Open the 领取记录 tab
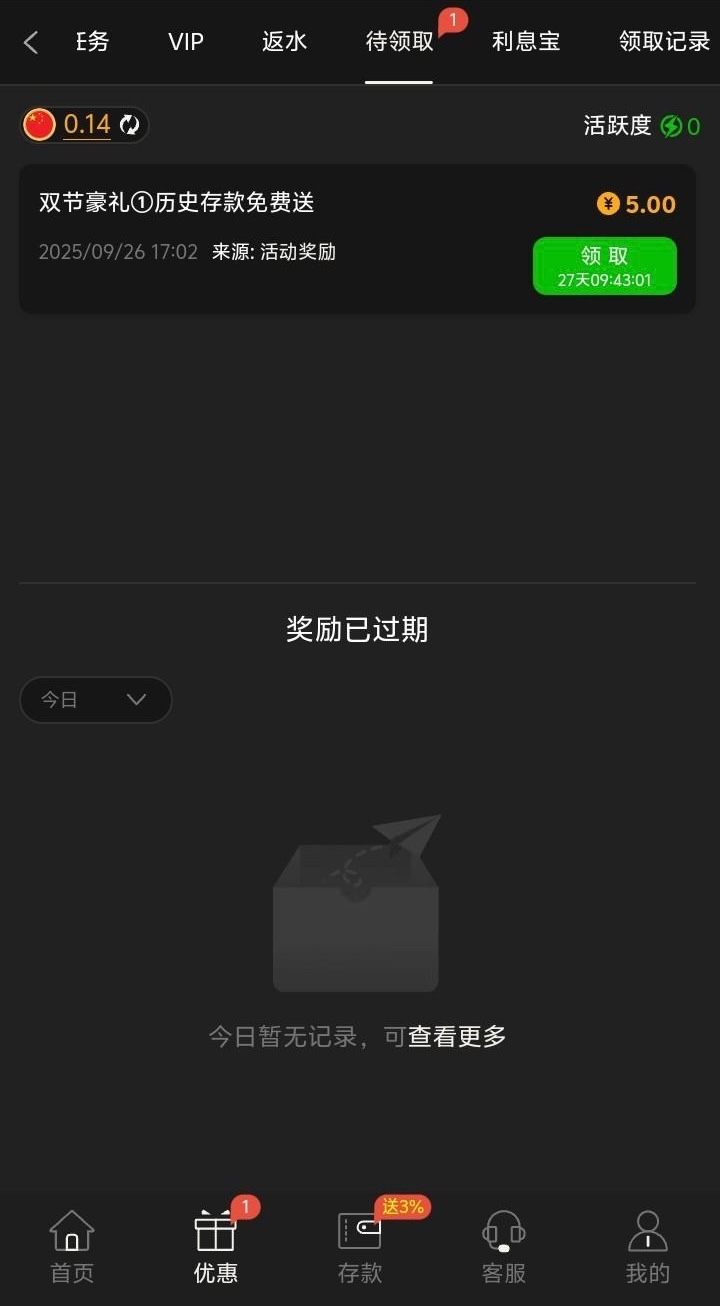 (664, 42)
